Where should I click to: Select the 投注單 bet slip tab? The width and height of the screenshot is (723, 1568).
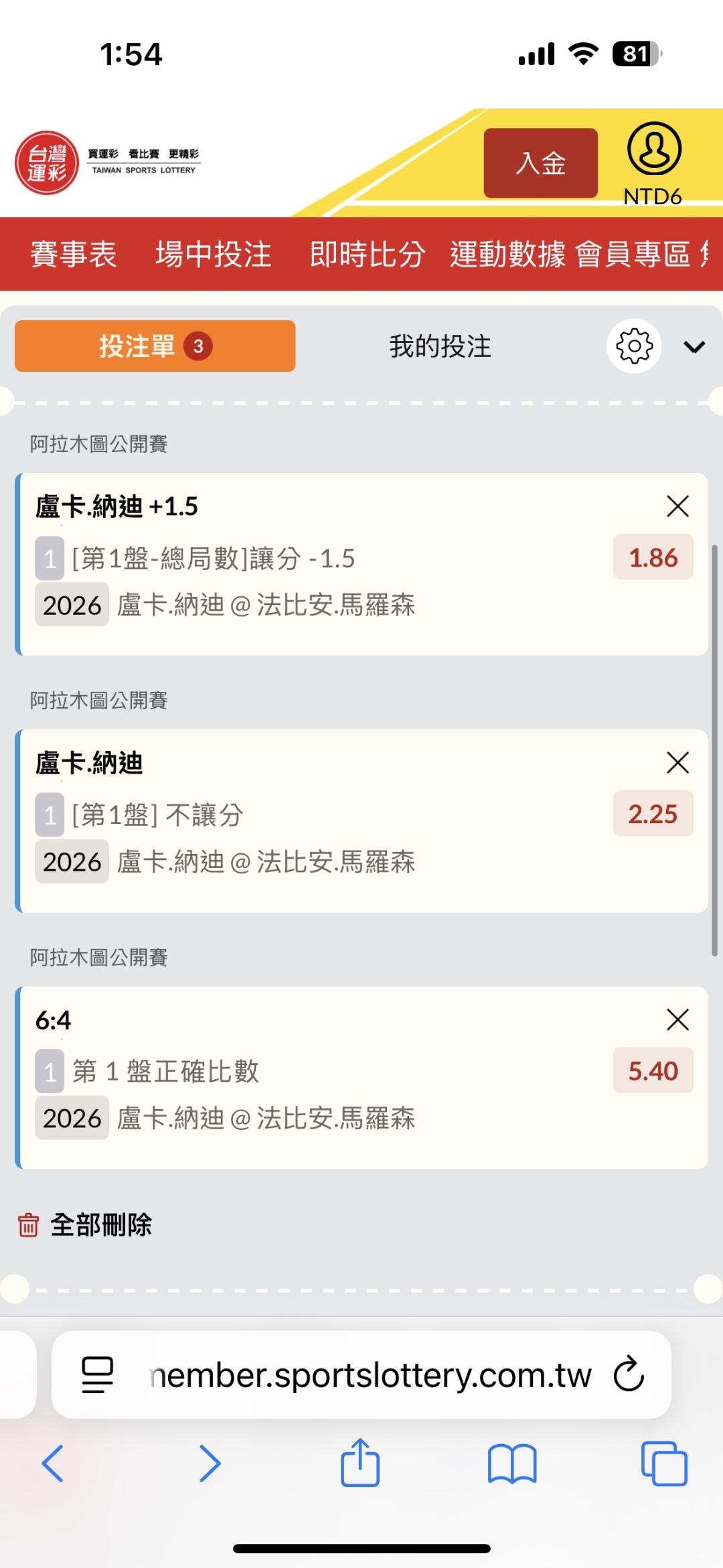coord(155,346)
